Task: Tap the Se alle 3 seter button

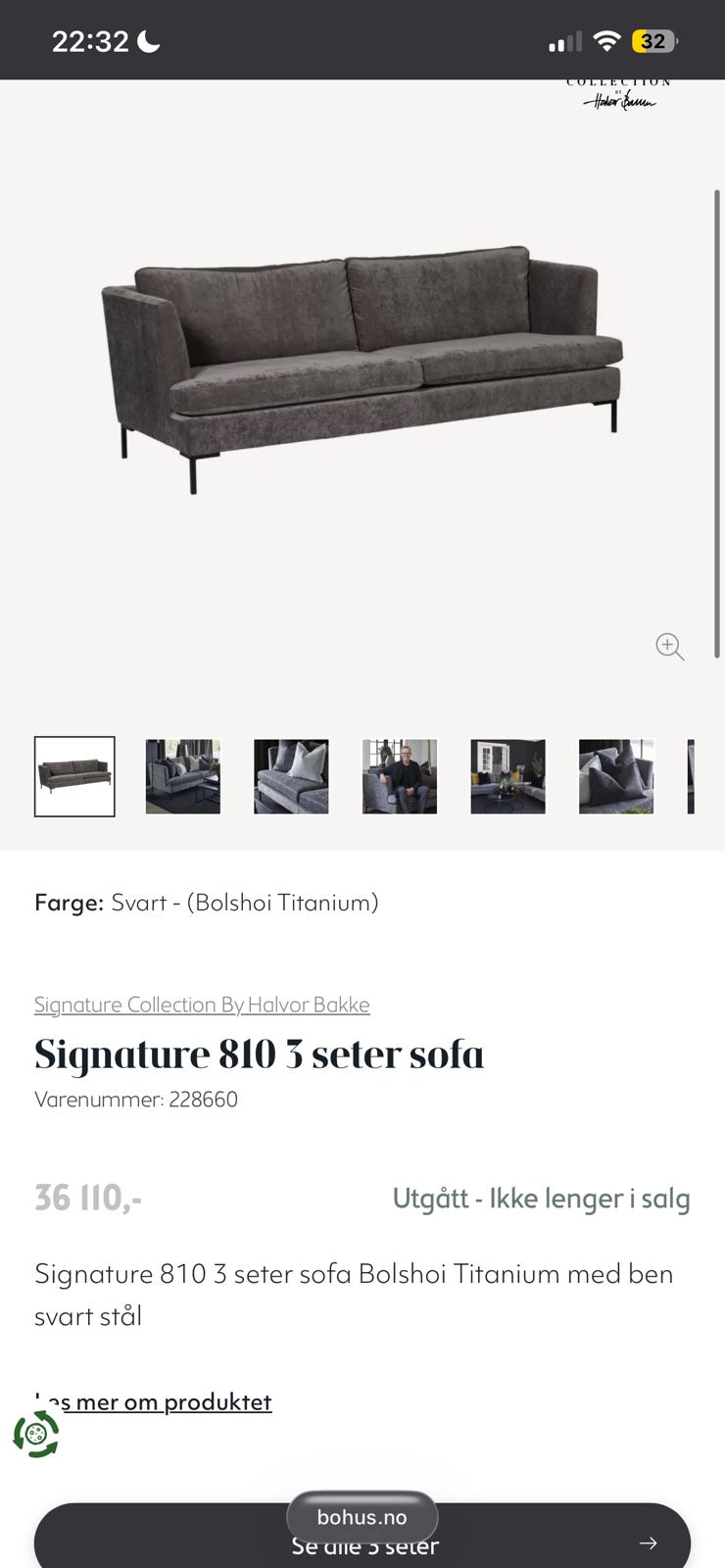Action: pyautogui.click(x=362, y=1541)
